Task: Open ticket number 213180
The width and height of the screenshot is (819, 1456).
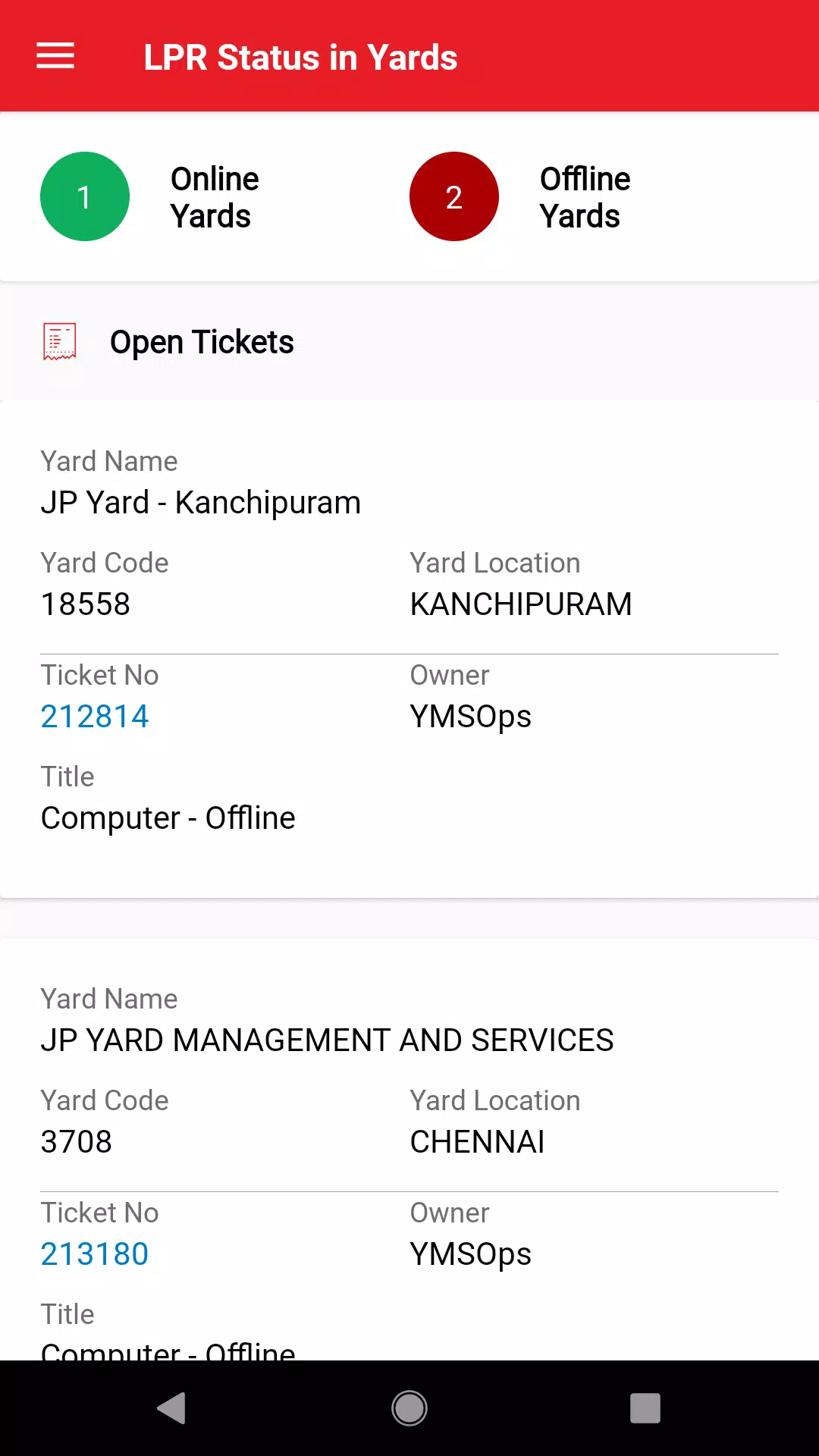Action: 95,1254
